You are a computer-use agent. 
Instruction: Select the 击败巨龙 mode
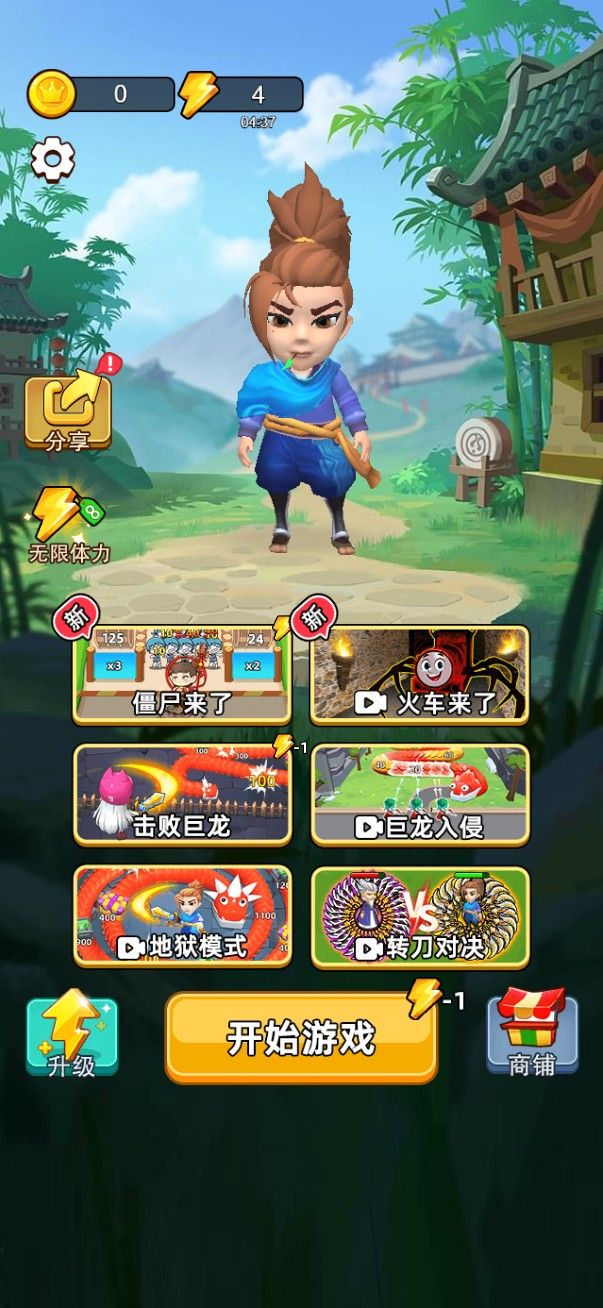[182, 795]
